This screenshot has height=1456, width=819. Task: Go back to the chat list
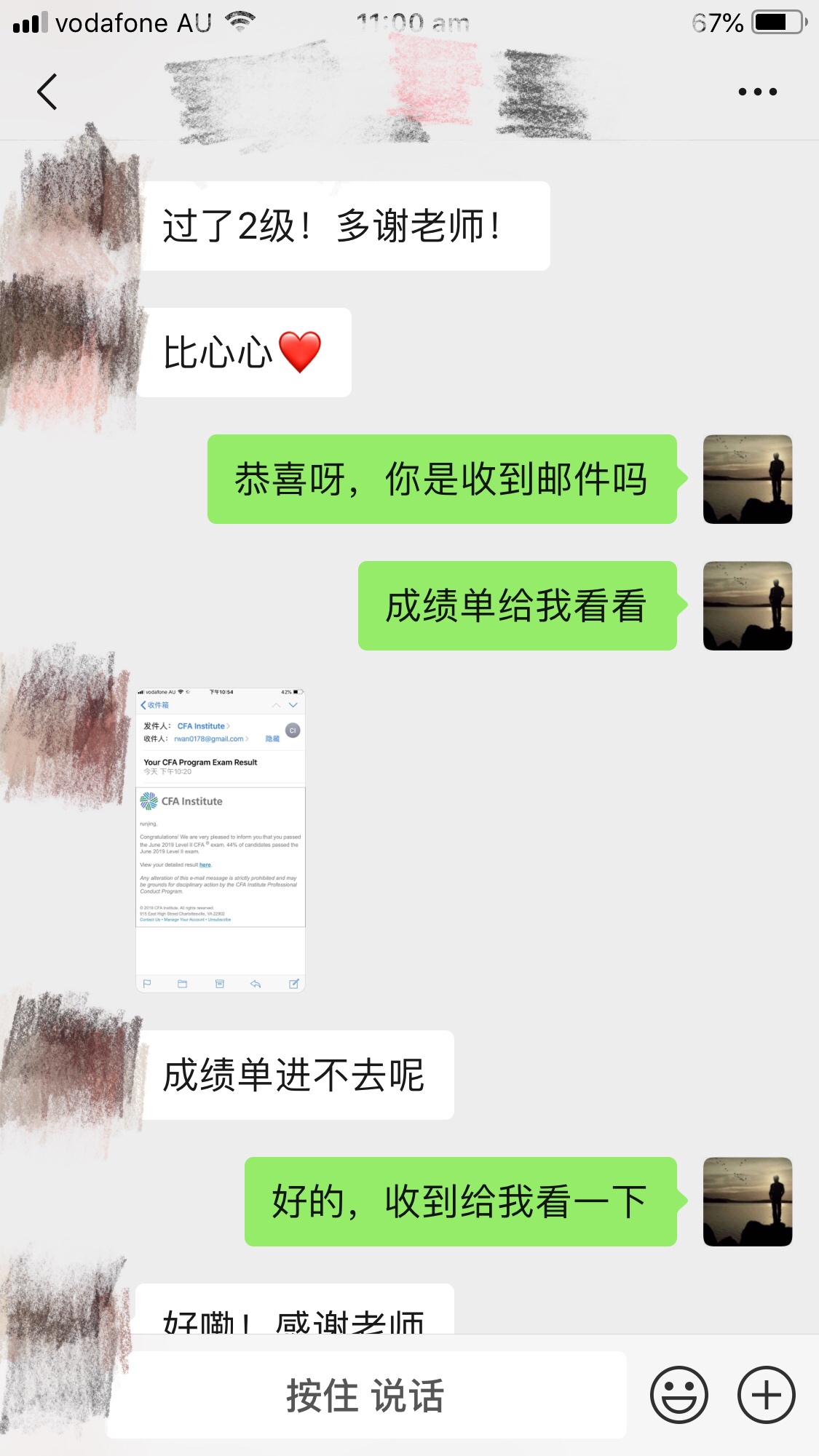(47, 92)
